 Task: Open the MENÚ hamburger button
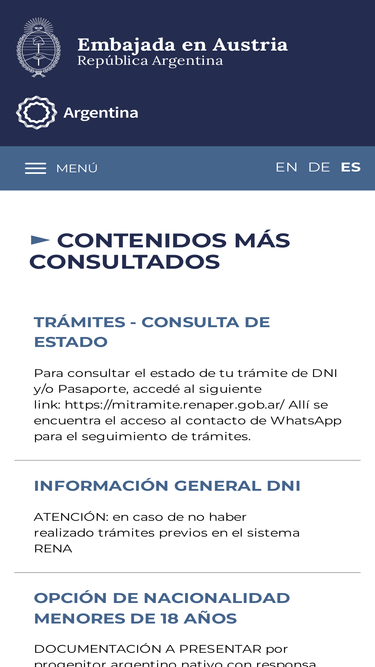click(61, 168)
